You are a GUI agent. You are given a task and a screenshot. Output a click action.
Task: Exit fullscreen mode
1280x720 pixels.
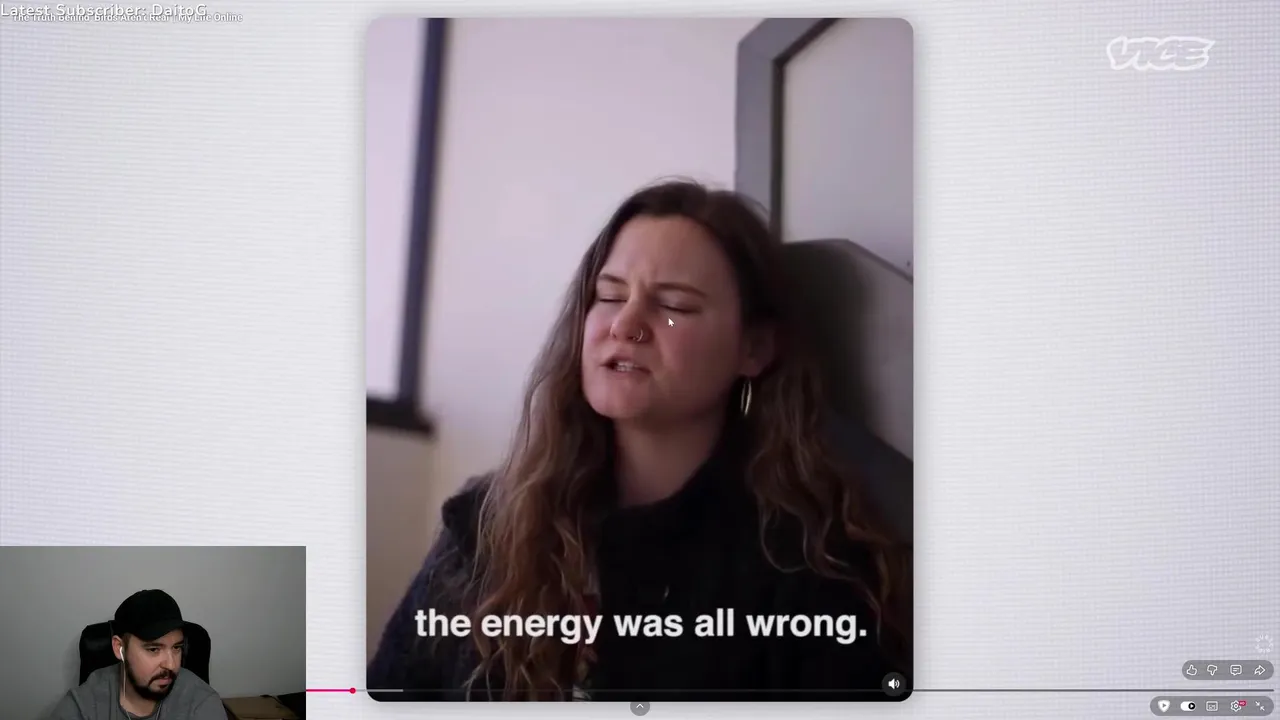[1260, 706]
